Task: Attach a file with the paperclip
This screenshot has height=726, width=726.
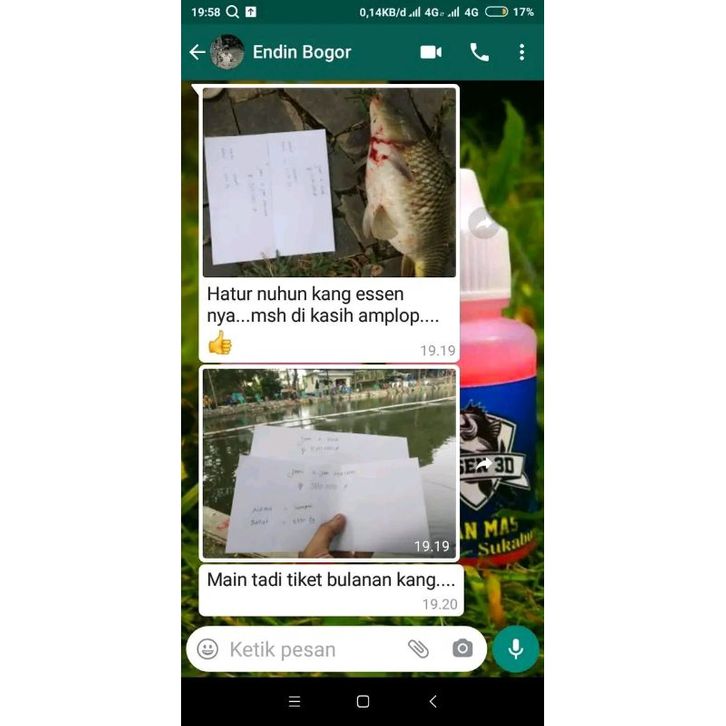Action: [x=418, y=649]
